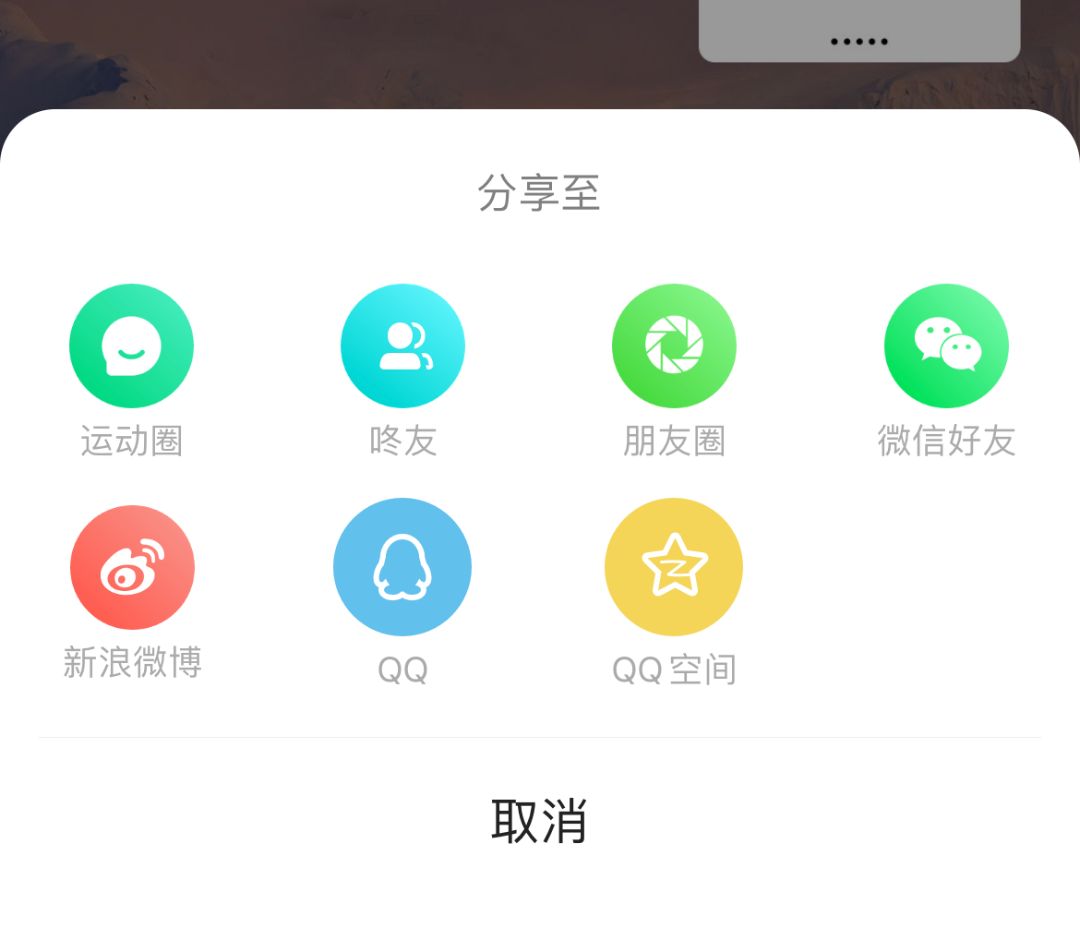Share to 咚友
1080x933 pixels.
(x=402, y=346)
